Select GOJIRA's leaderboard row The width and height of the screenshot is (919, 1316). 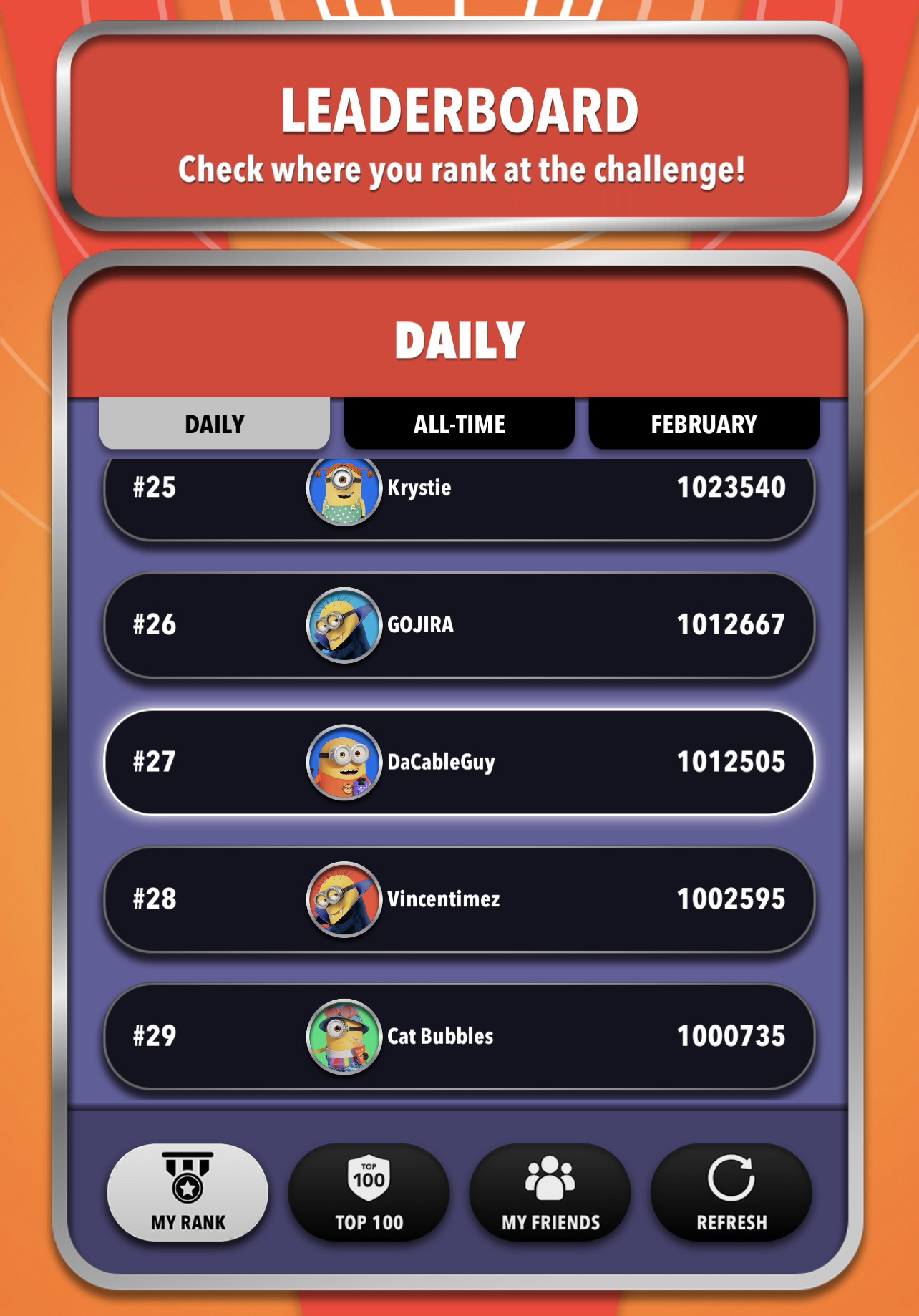[459, 624]
